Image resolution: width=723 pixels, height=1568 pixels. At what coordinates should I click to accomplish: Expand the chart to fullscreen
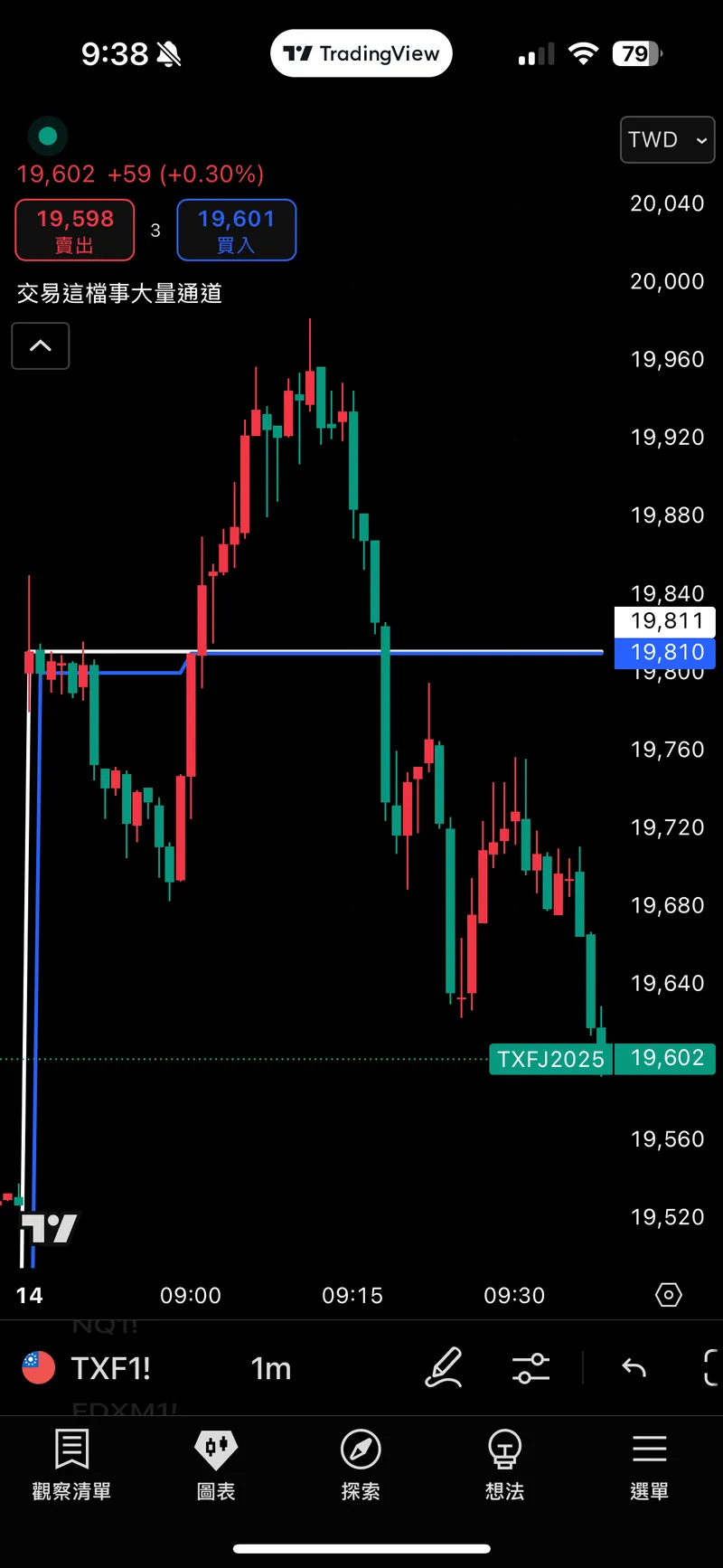[711, 1367]
